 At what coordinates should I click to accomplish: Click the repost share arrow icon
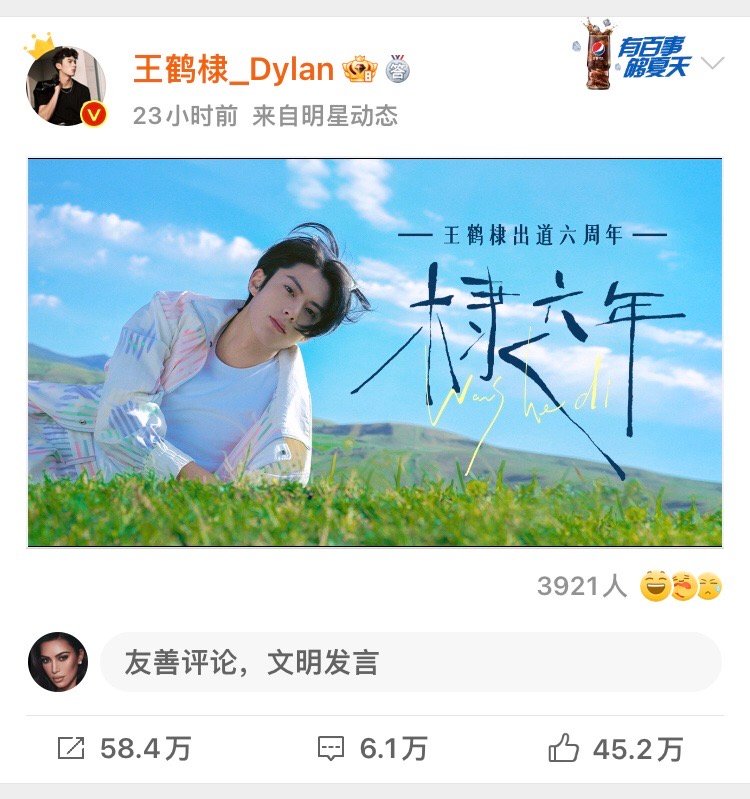click(x=74, y=745)
